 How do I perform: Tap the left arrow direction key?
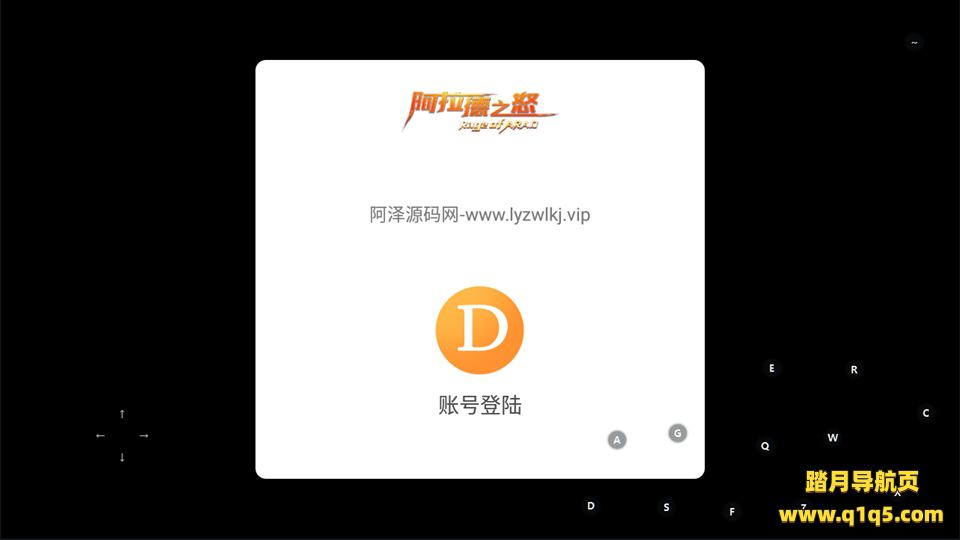[100, 436]
